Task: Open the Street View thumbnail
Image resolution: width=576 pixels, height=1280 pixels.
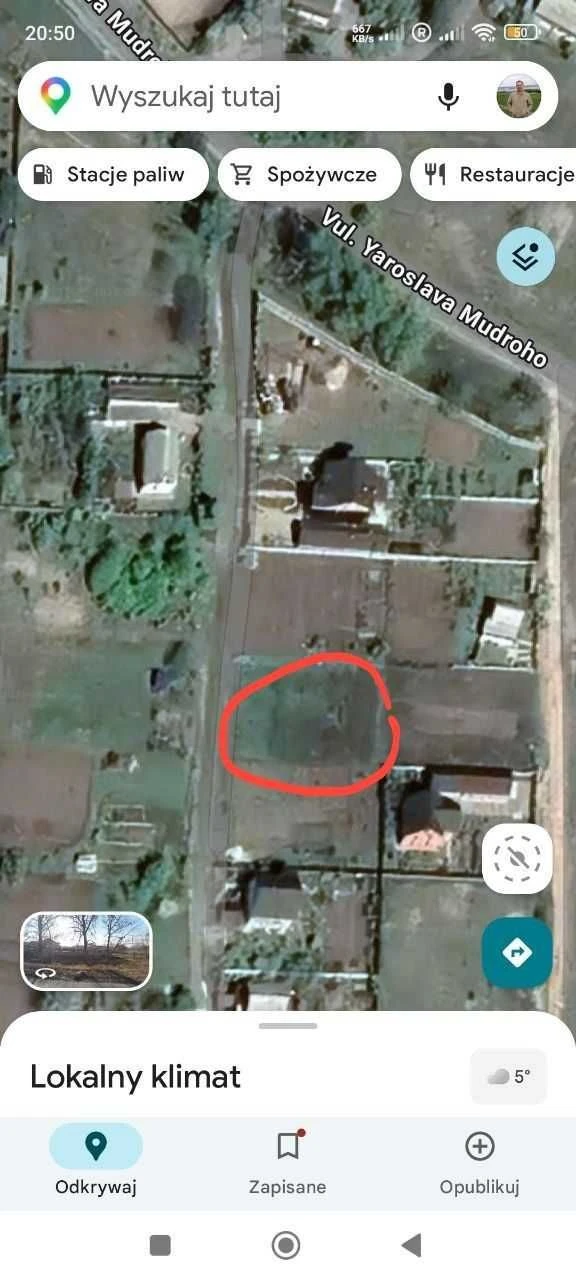Action: click(x=87, y=951)
